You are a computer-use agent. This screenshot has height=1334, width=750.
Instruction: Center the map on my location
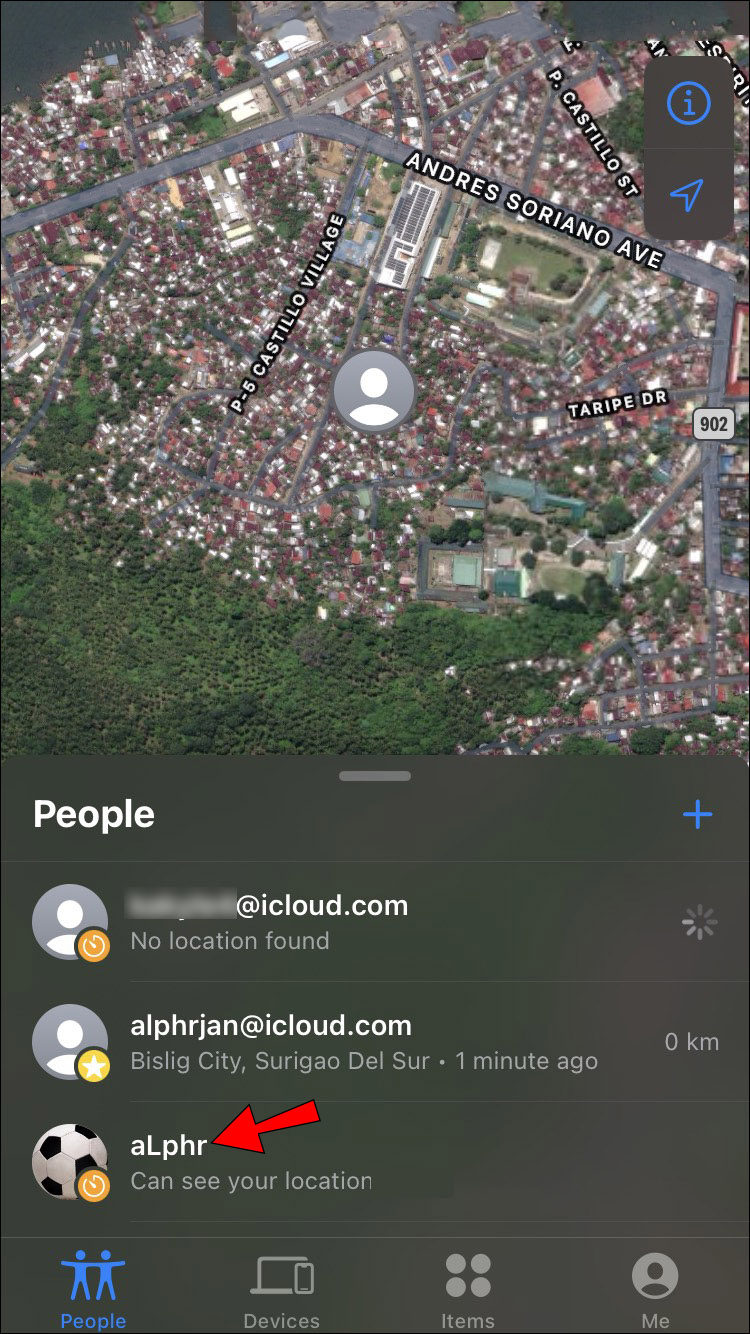pyautogui.click(x=688, y=196)
